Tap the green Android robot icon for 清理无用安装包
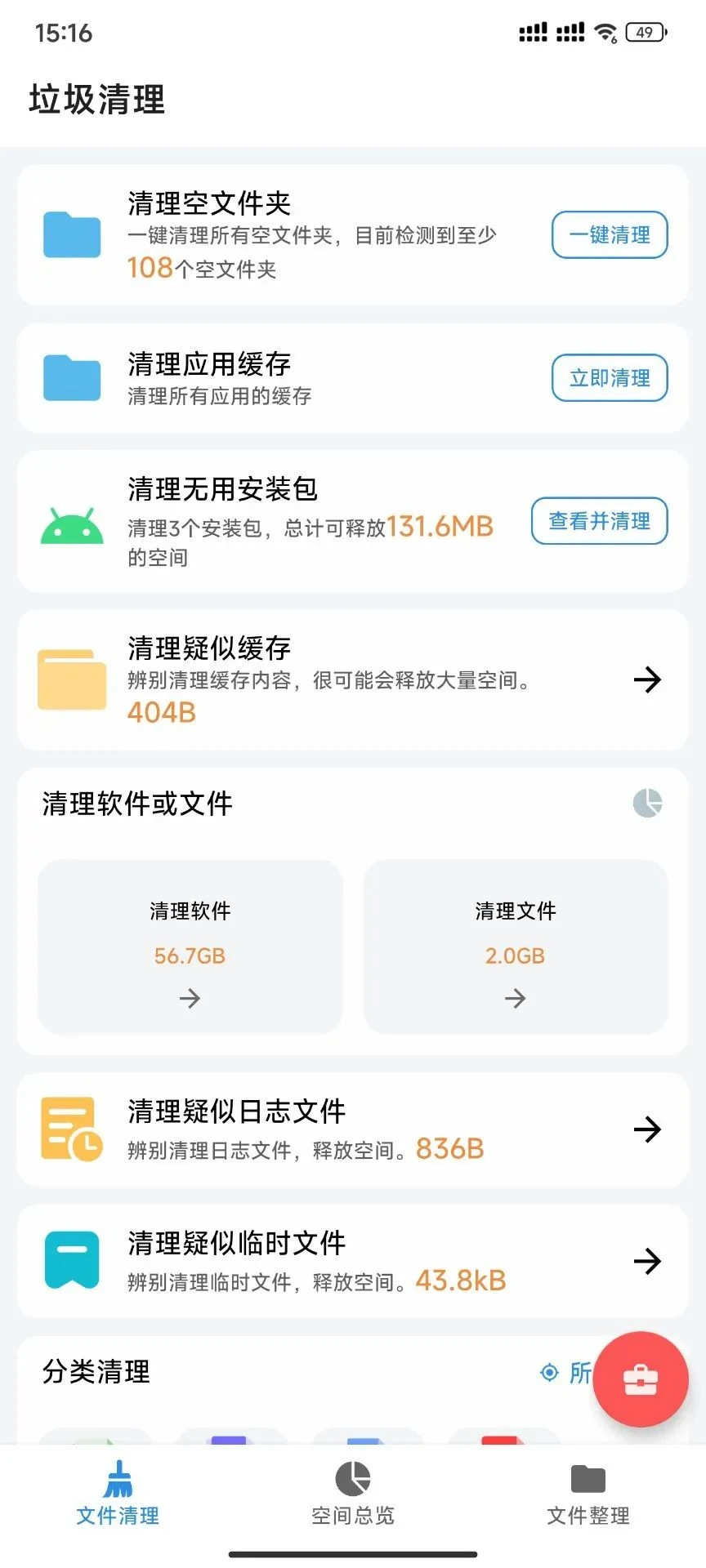 tap(72, 526)
